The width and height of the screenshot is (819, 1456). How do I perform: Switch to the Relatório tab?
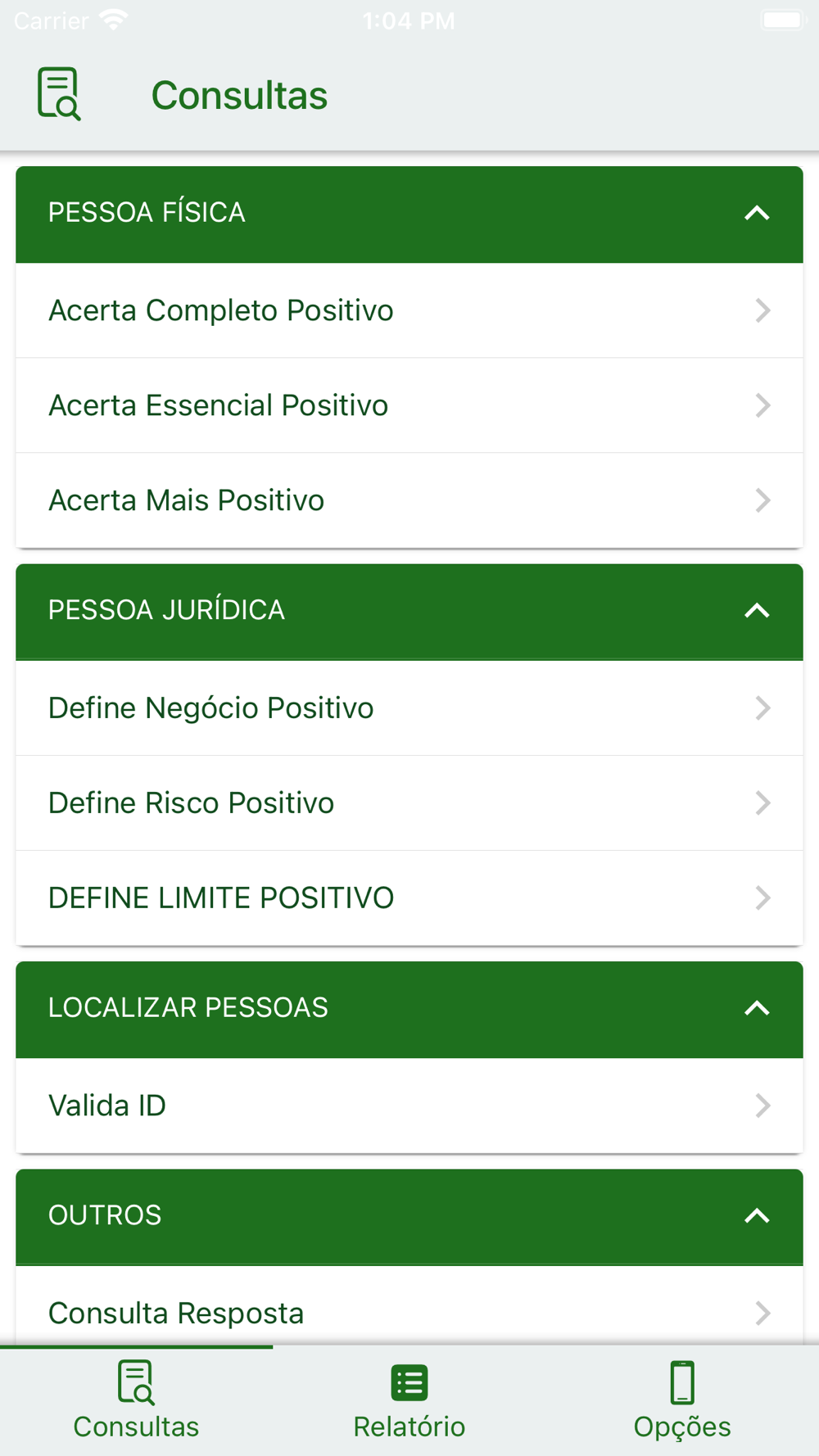[409, 1401]
